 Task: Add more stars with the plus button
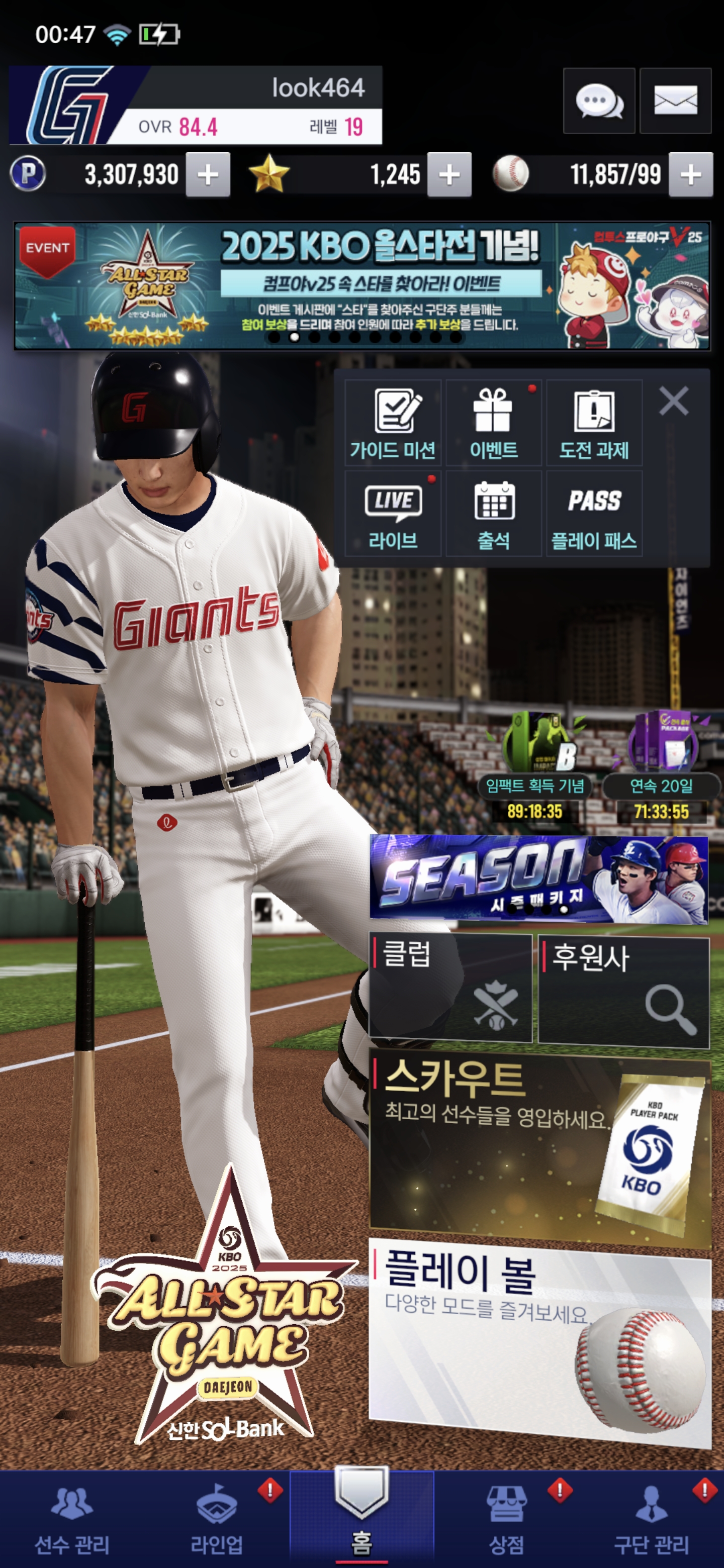(x=449, y=175)
